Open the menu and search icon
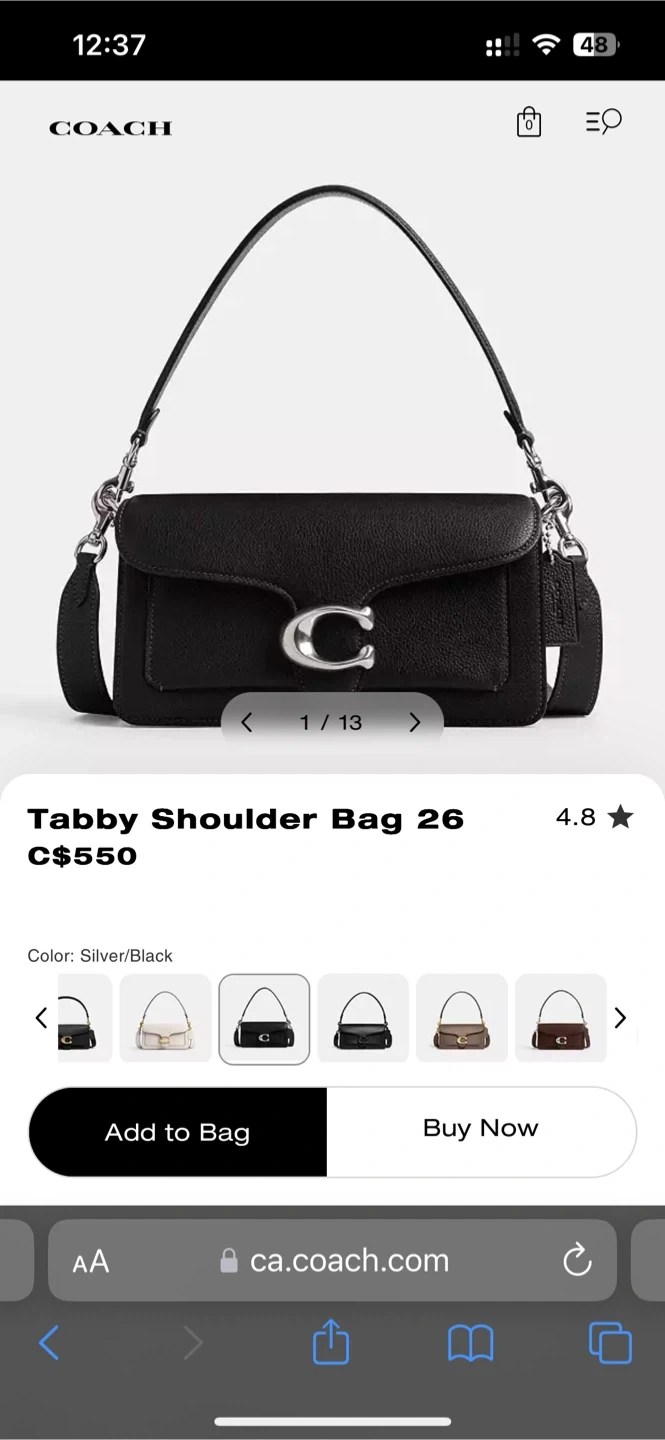The width and height of the screenshot is (665, 1440). 603,122
